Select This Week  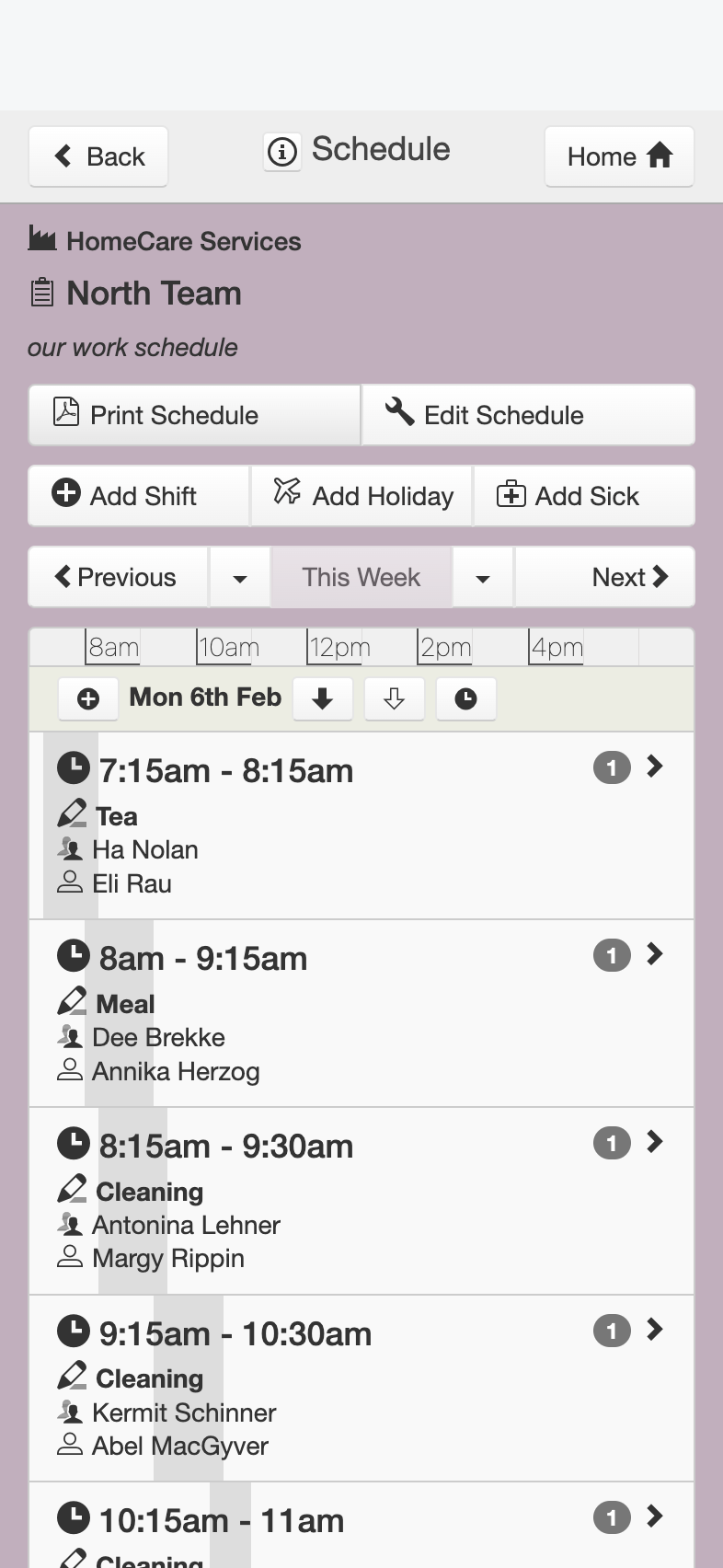pyautogui.click(x=361, y=577)
